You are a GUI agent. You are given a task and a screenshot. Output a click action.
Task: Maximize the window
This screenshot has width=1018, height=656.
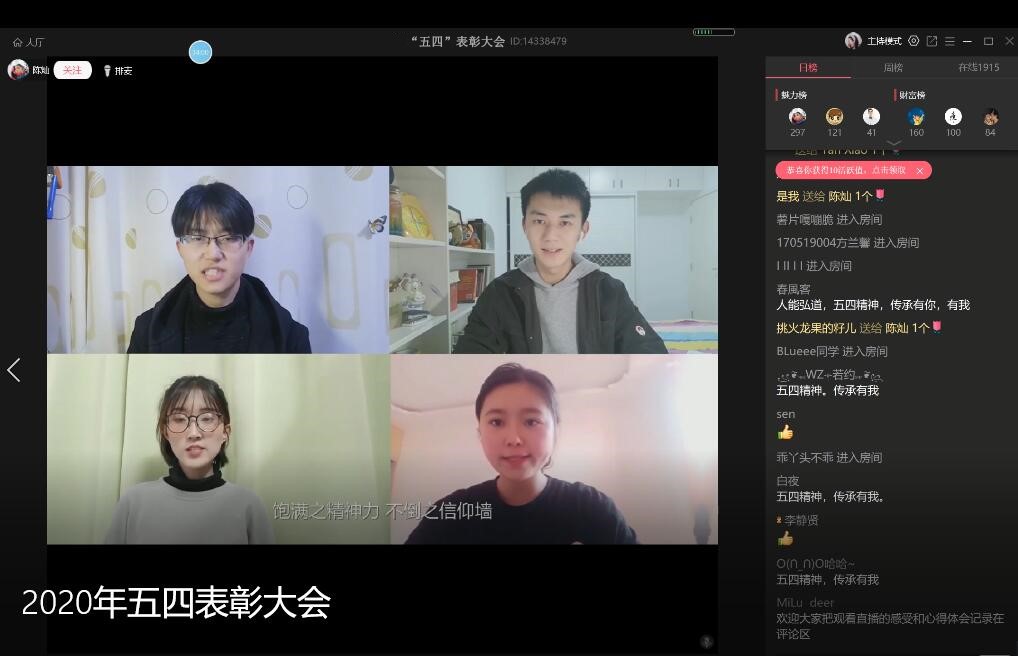pyautogui.click(x=988, y=41)
